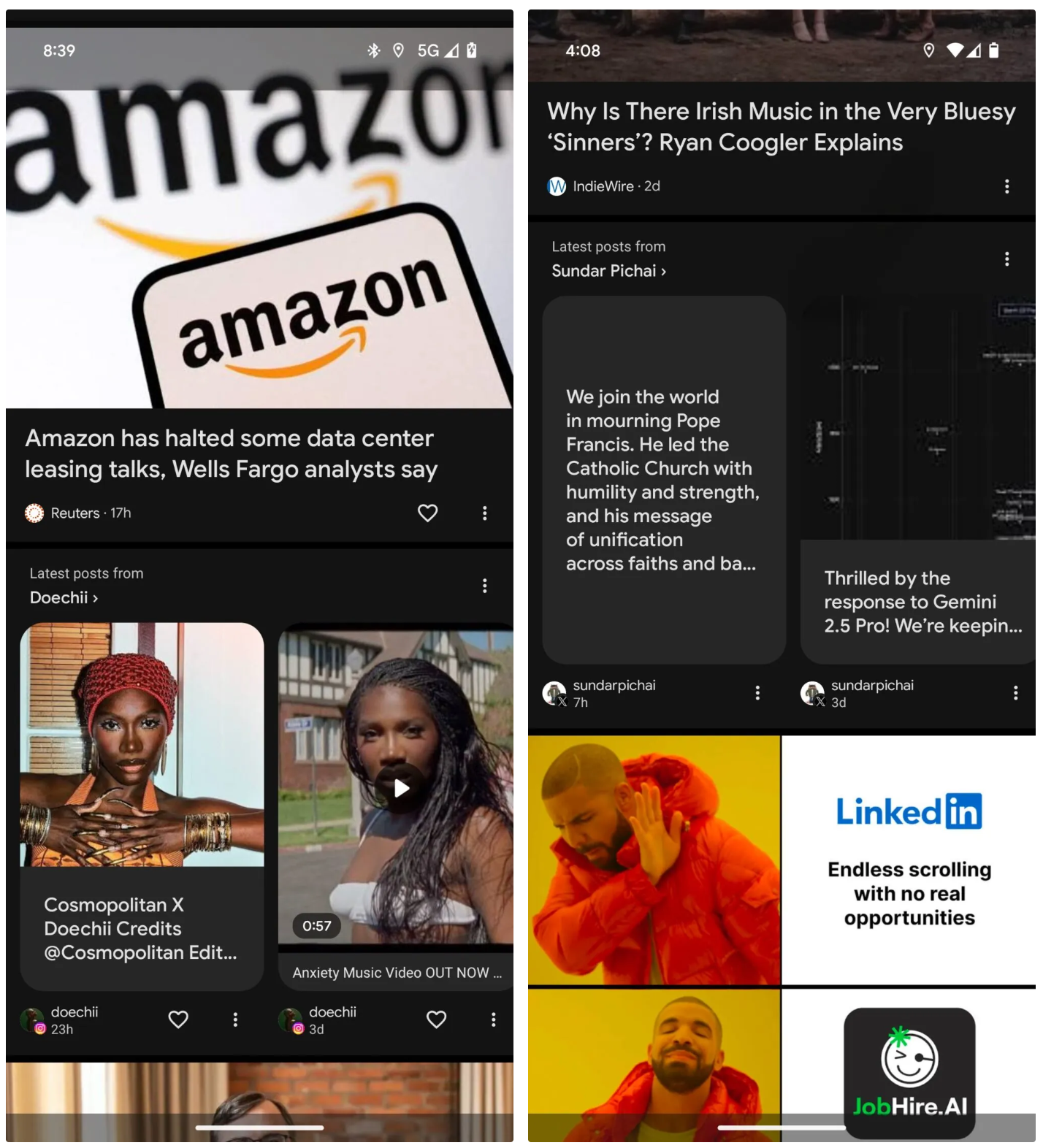Open the IndieWire Sinners article
This screenshot has width=1043, height=1148.
coord(780,127)
